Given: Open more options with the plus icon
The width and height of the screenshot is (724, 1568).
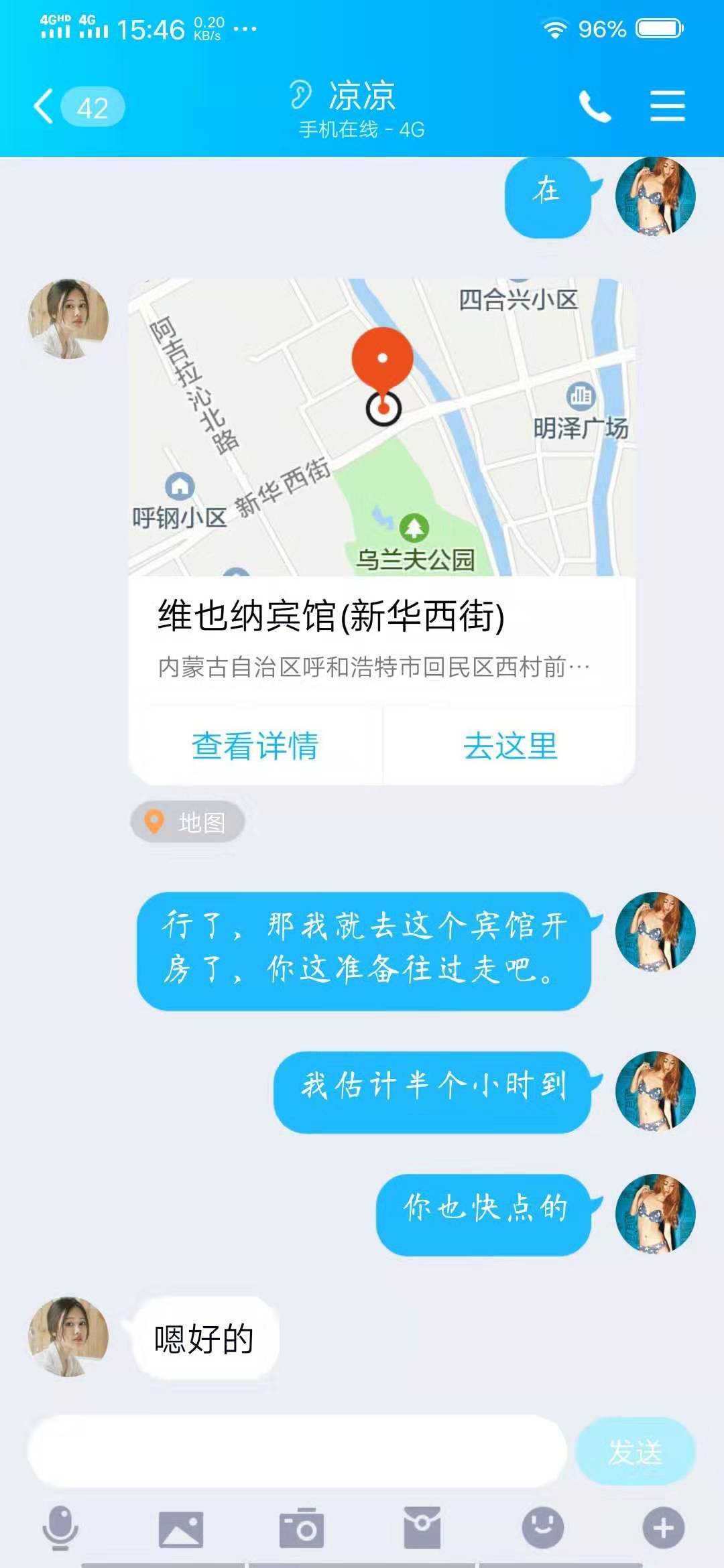Looking at the screenshot, I should point(664,1528).
